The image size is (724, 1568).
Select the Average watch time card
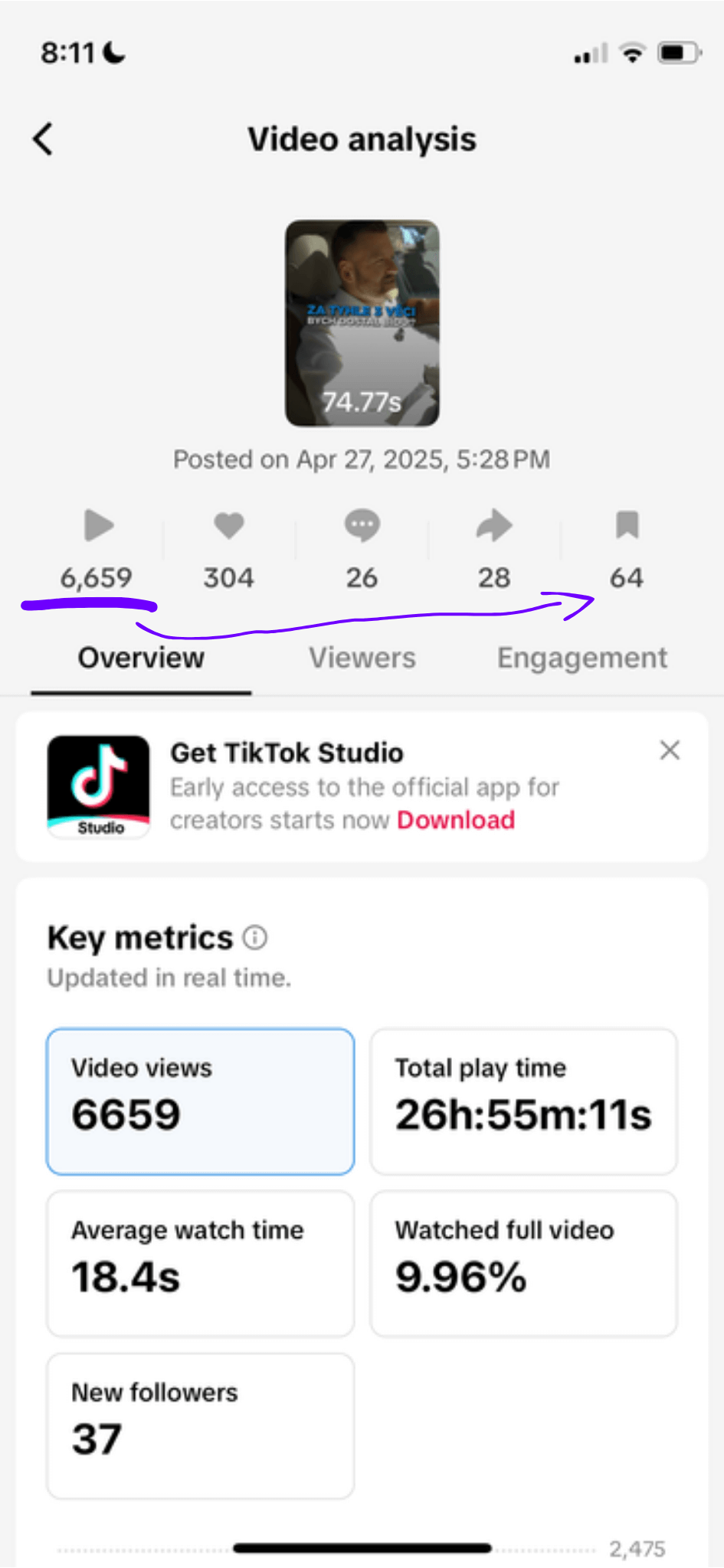pyautogui.click(x=201, y=1263)
